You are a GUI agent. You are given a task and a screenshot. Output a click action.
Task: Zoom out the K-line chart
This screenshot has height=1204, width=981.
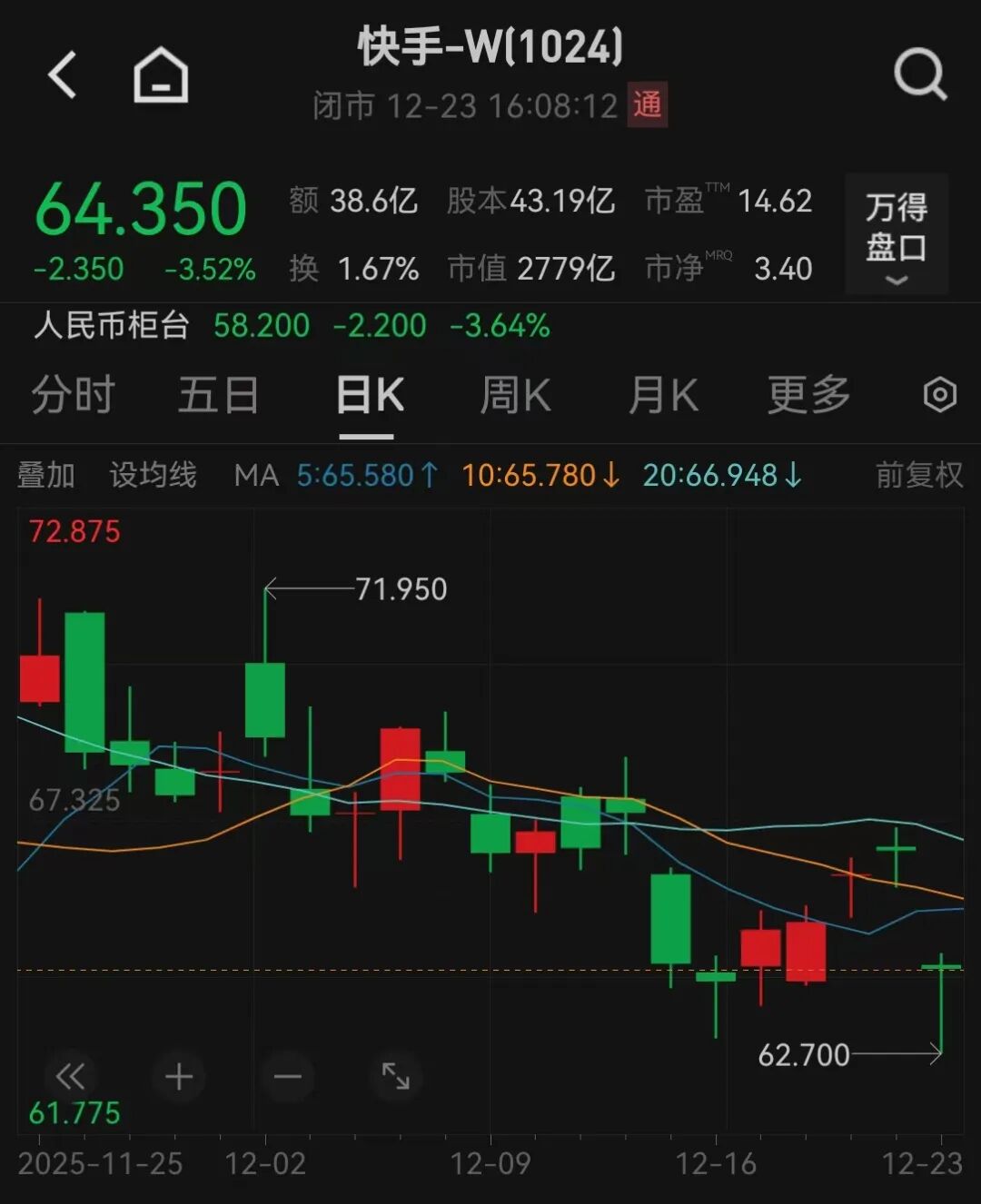[x=288, y=1077]
